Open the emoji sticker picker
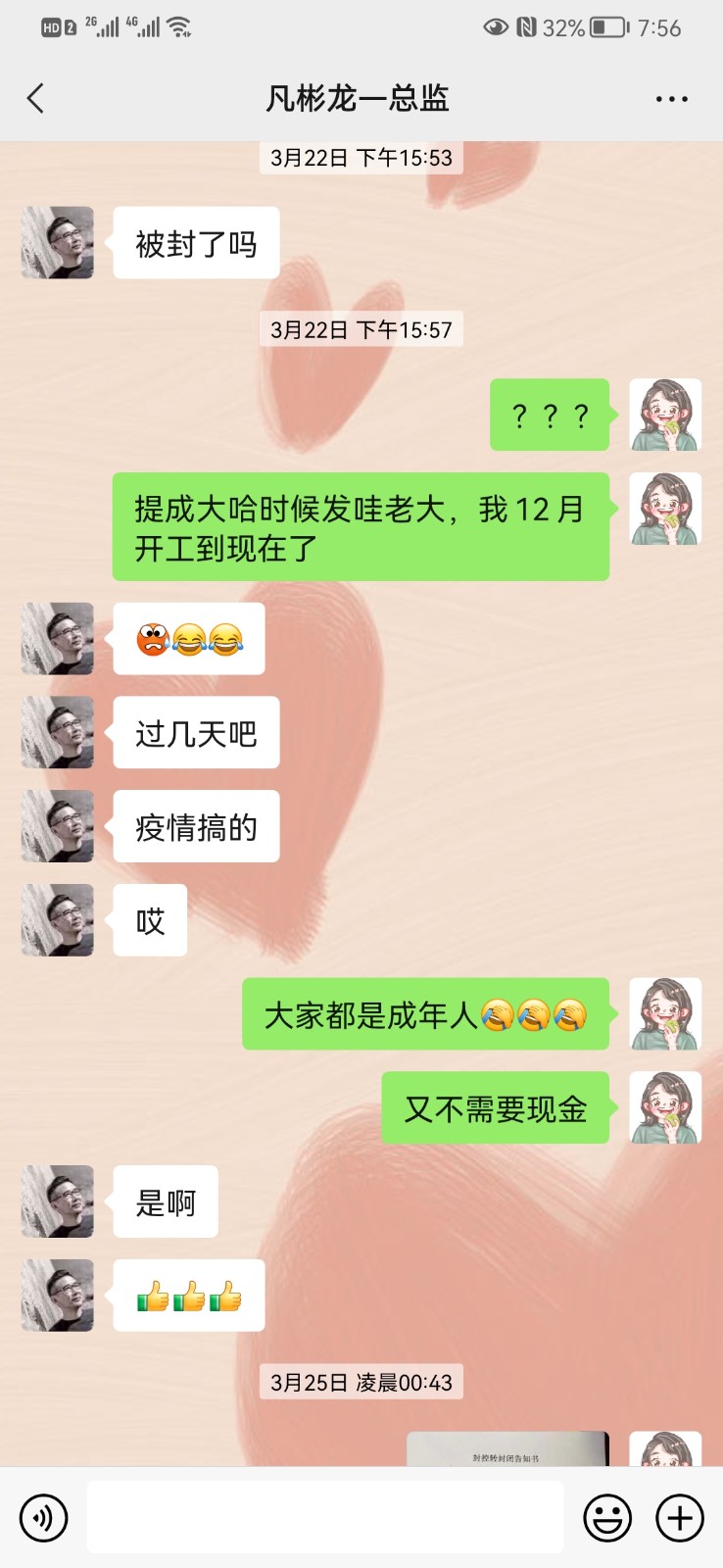Screen dimensions: 723x1568 (607, 1518)
